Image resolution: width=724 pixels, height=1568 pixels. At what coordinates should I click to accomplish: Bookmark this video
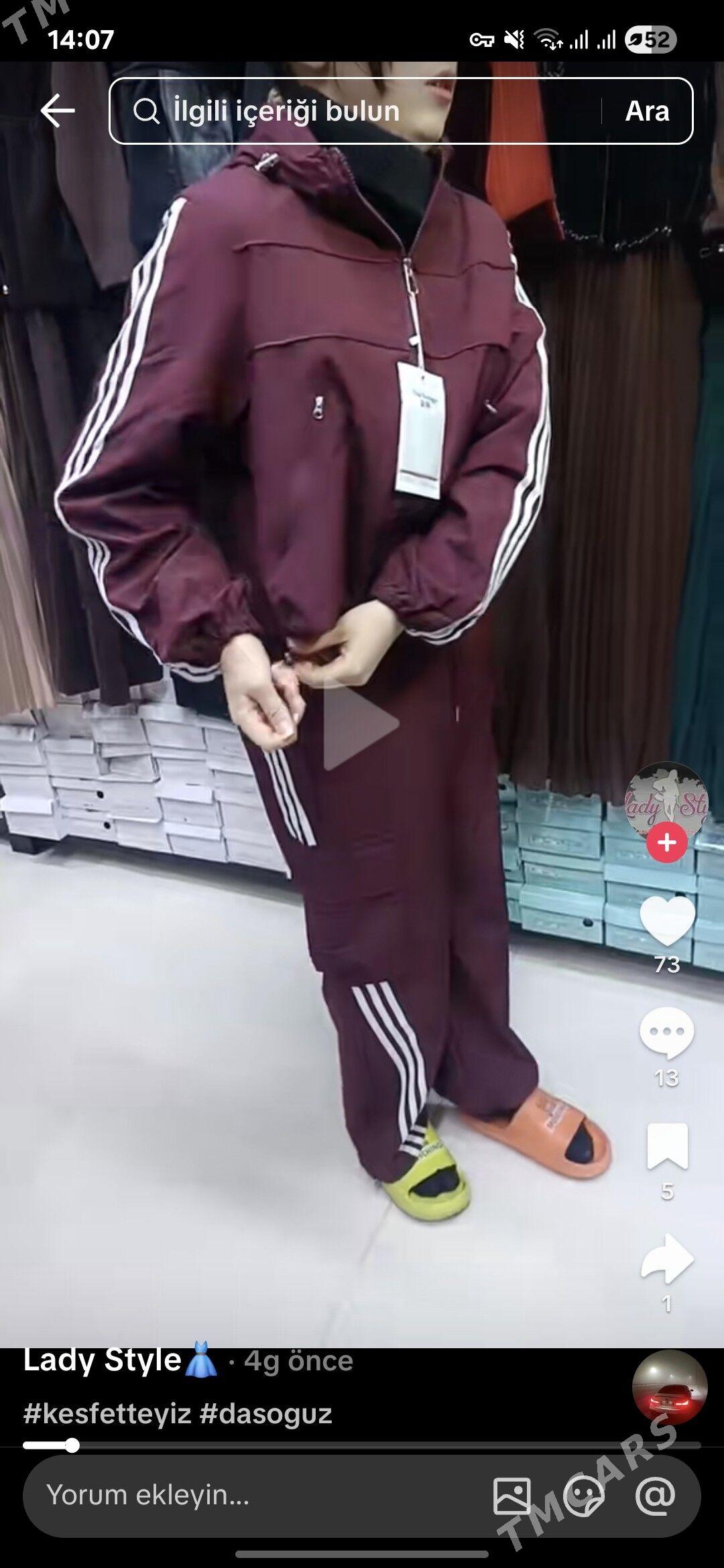[x=667, y=1146]
